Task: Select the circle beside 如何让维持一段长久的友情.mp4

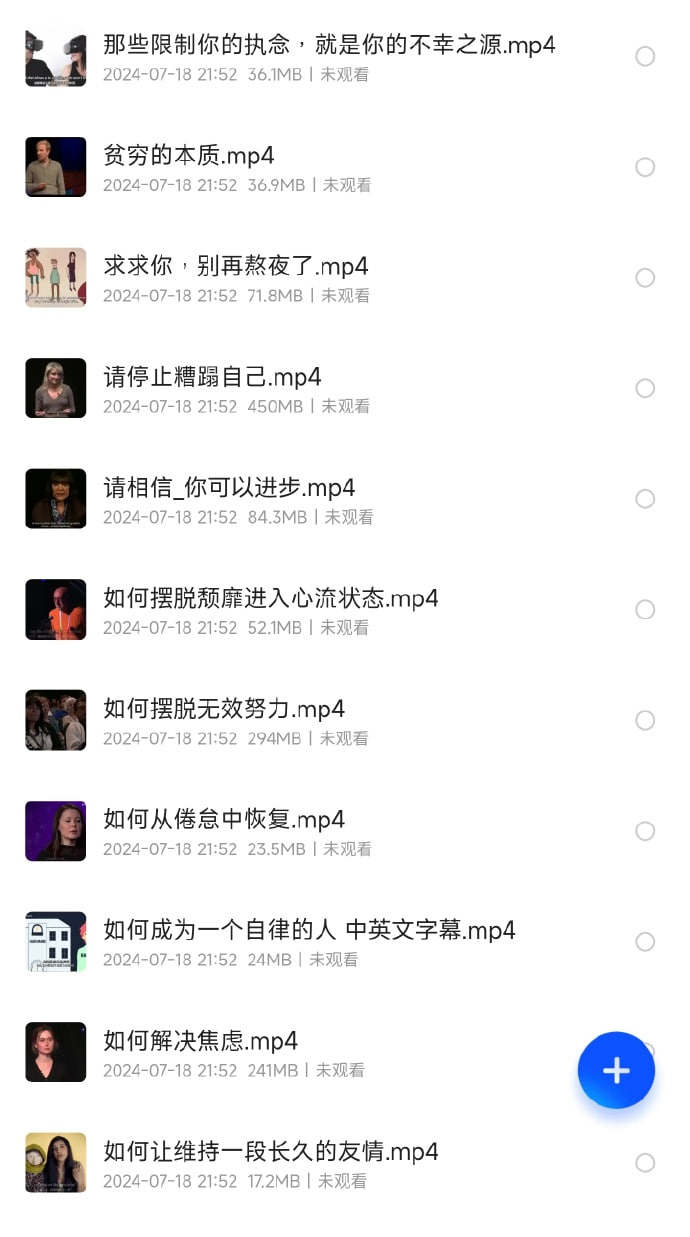Action: (645, 1162)
